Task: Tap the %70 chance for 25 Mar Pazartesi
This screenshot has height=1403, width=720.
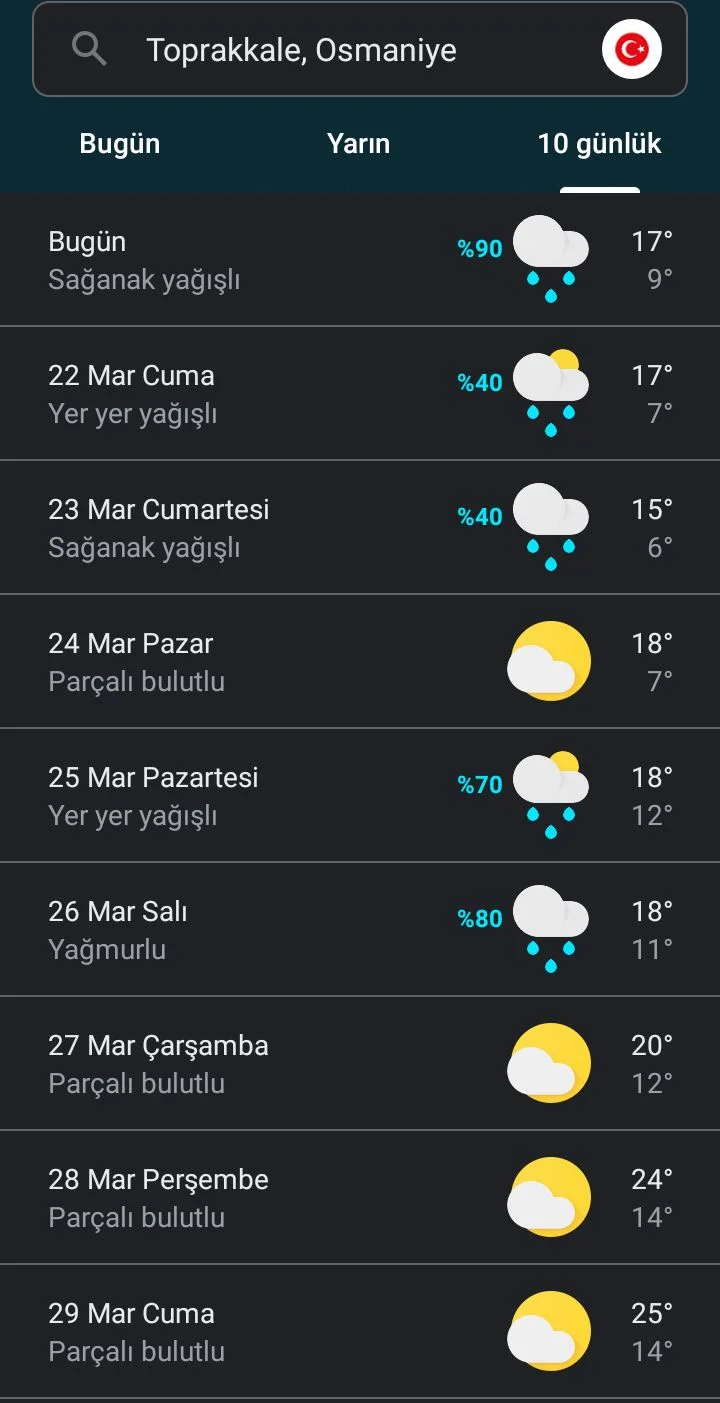Action: tap(479, 785)
